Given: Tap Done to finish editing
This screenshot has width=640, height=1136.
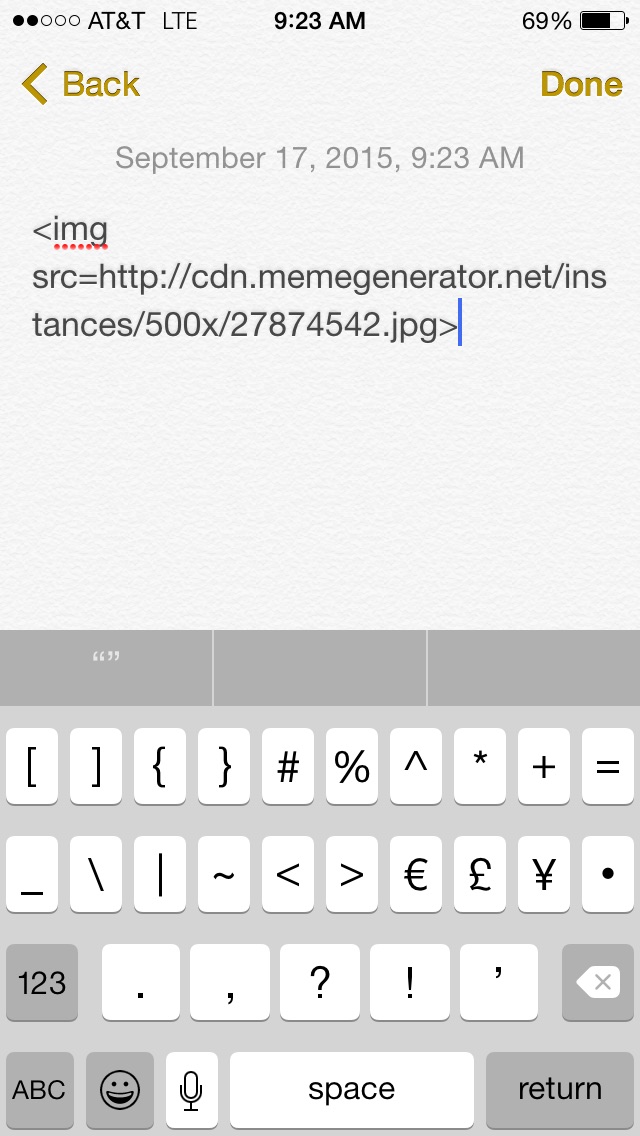Looking at the screenshot, I should [581, 84].
